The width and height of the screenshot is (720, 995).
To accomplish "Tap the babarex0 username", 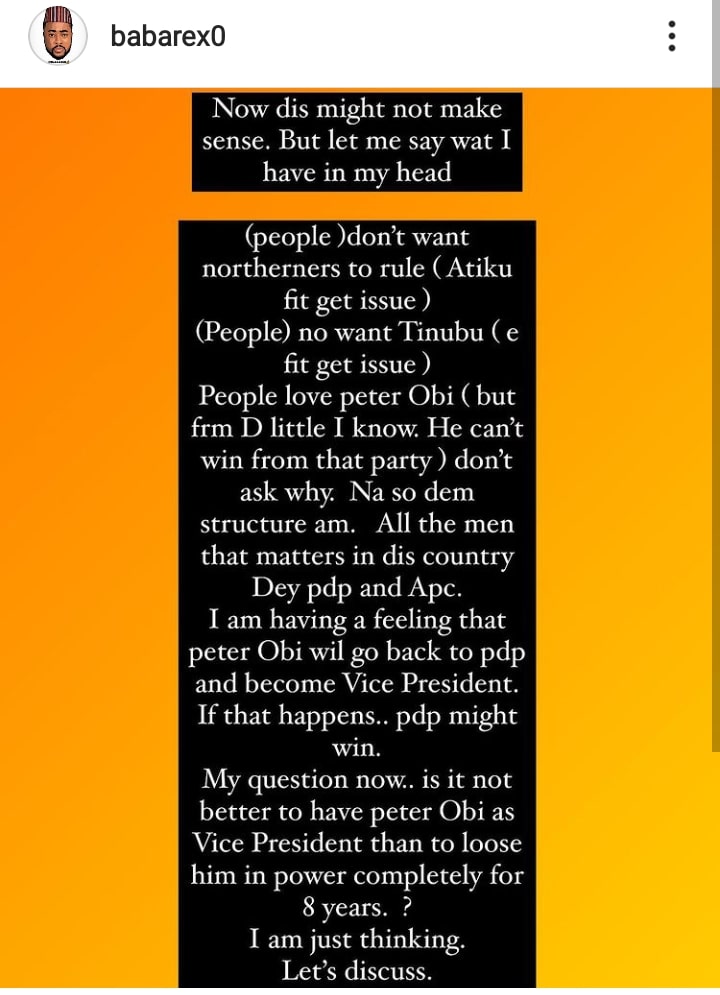I will pos(168,37).
